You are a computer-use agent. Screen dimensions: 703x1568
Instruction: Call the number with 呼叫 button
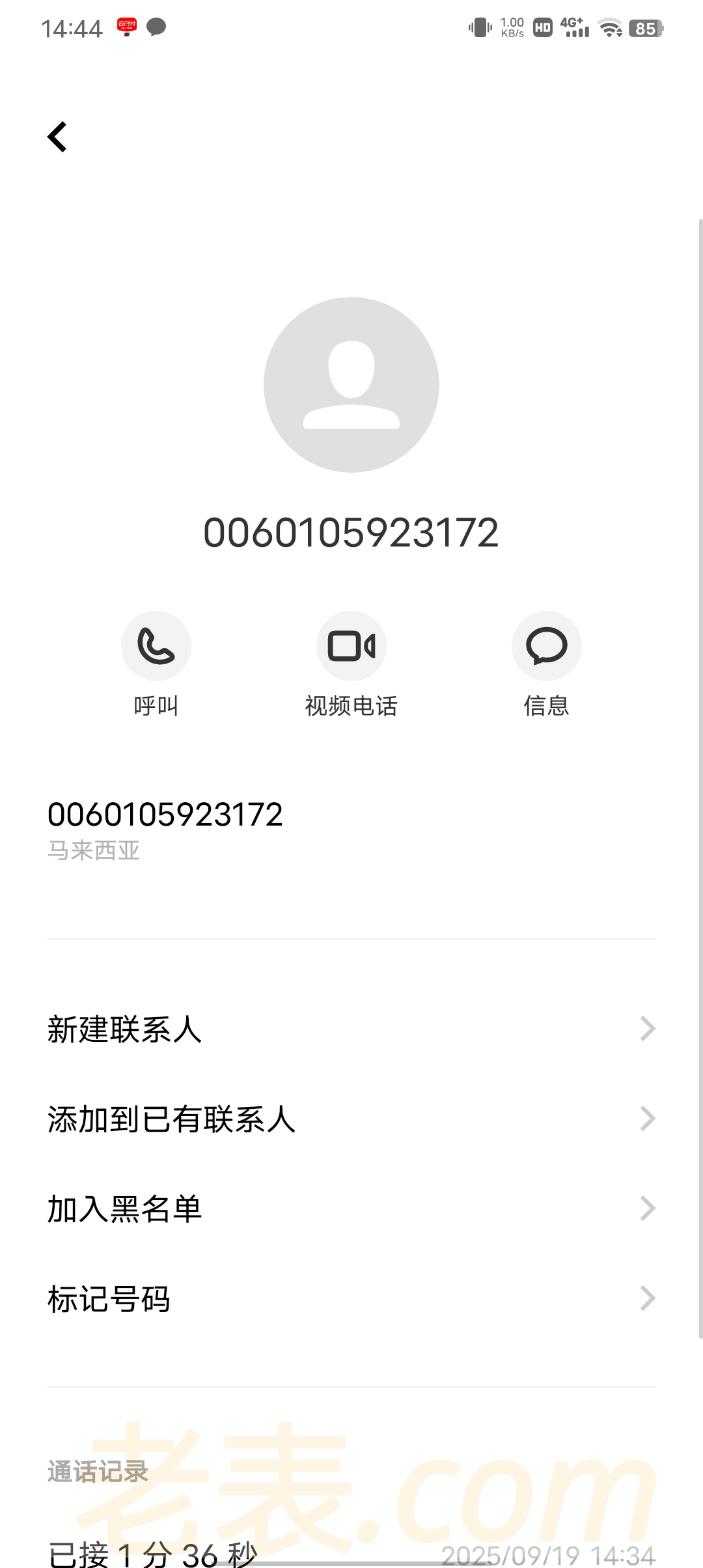[156, 646]
